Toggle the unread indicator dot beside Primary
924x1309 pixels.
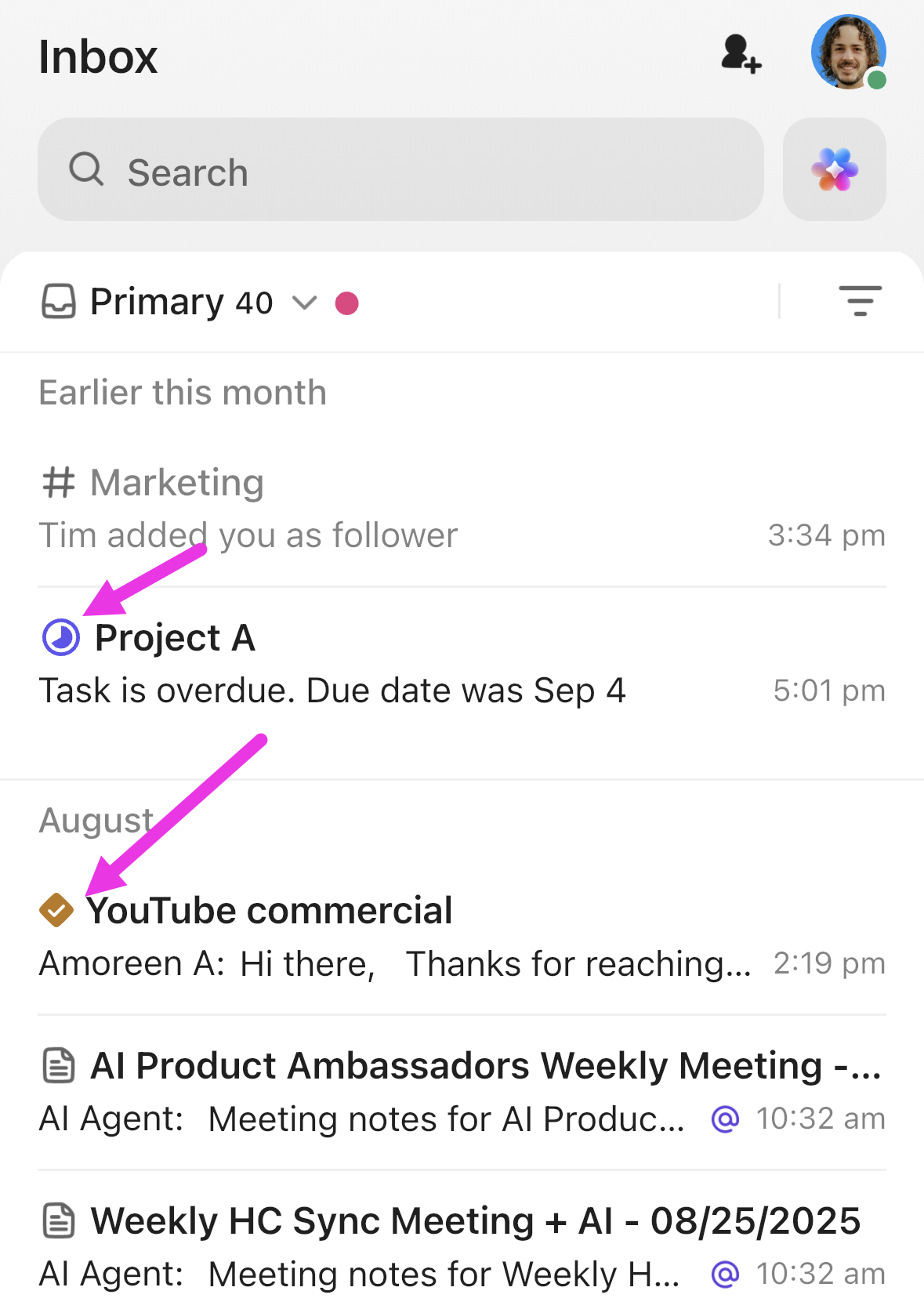347,303
